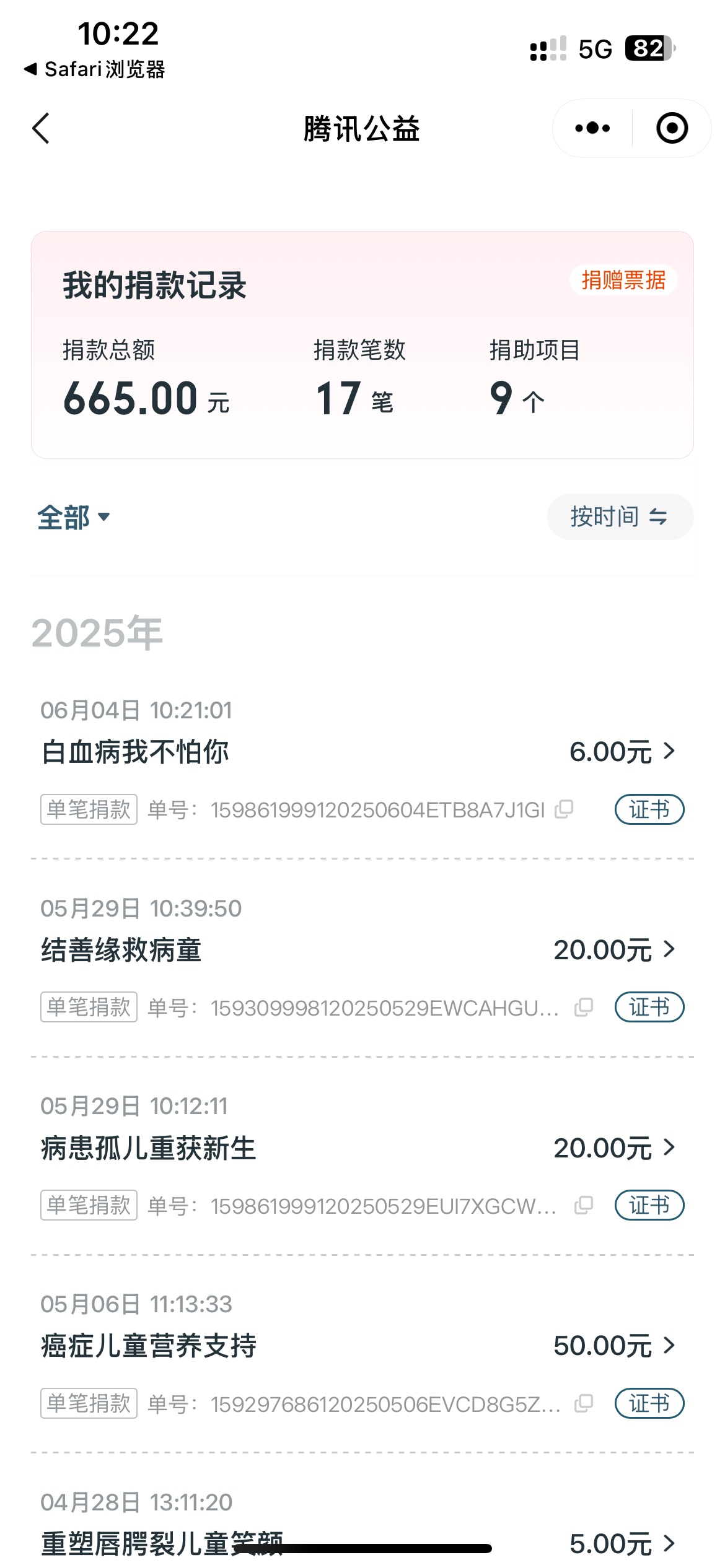725x1568 pixels.
Task: Copy the order number for 白血病我不怕你
Action: [x=564, y=809]
